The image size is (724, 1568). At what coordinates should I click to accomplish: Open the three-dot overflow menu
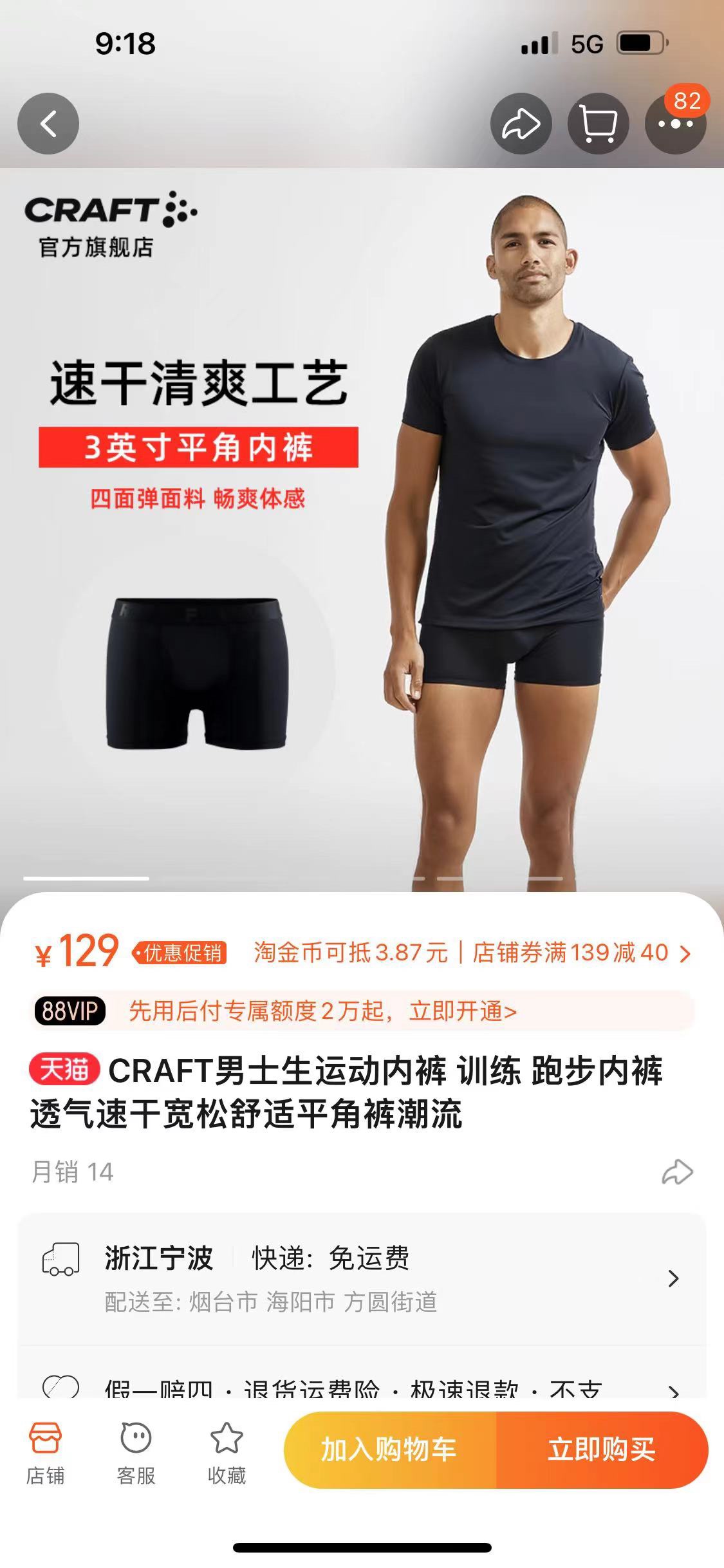[x=675, y=124]
